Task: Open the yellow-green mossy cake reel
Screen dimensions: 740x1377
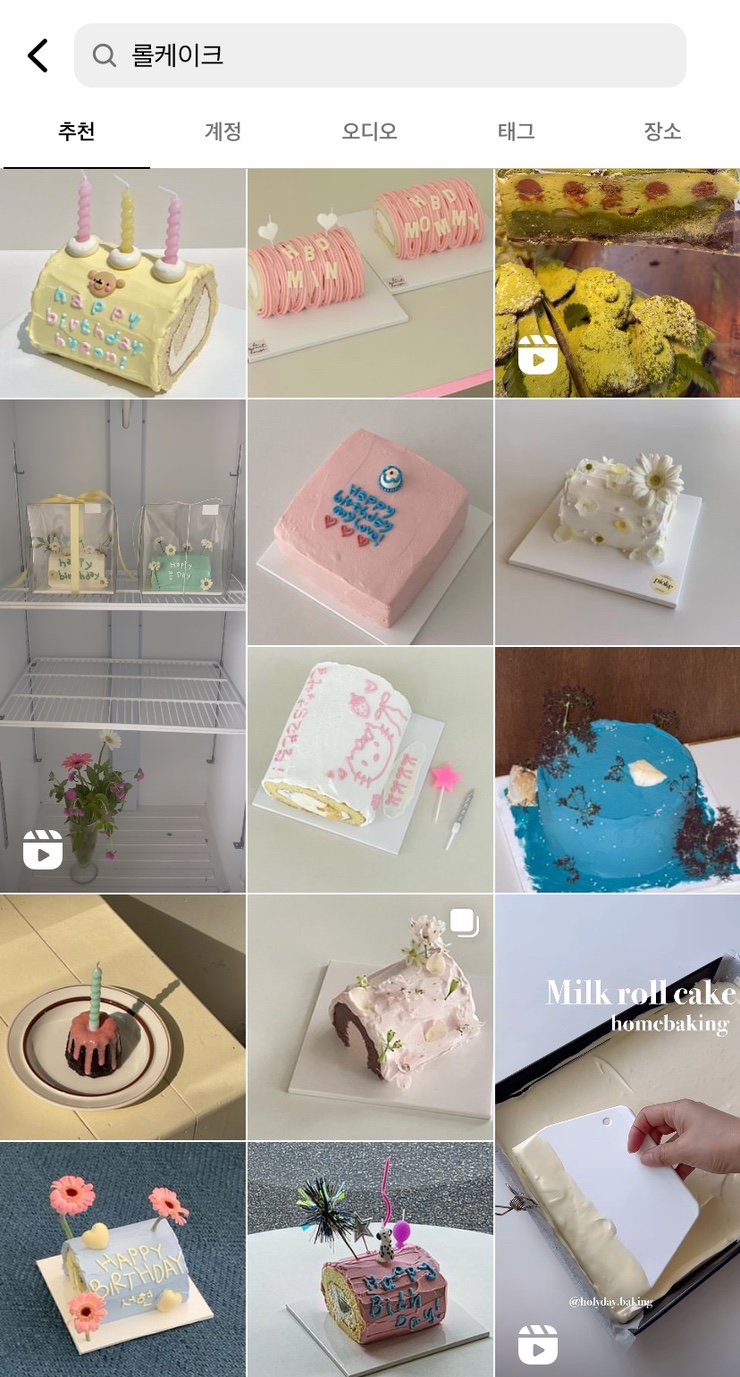Action: 617,284
